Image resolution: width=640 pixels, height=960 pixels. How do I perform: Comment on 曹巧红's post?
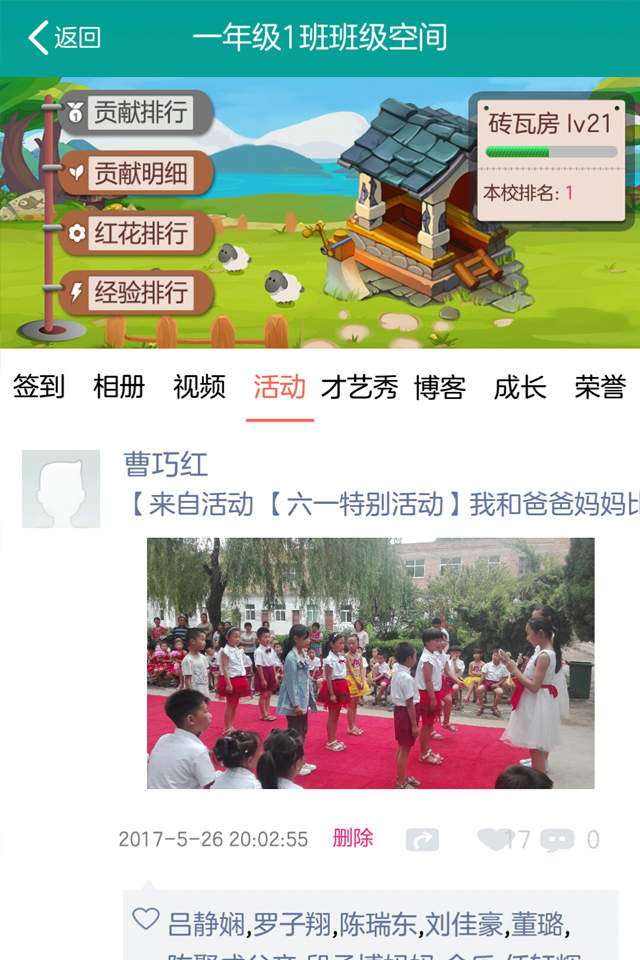[x=557, y=840]
